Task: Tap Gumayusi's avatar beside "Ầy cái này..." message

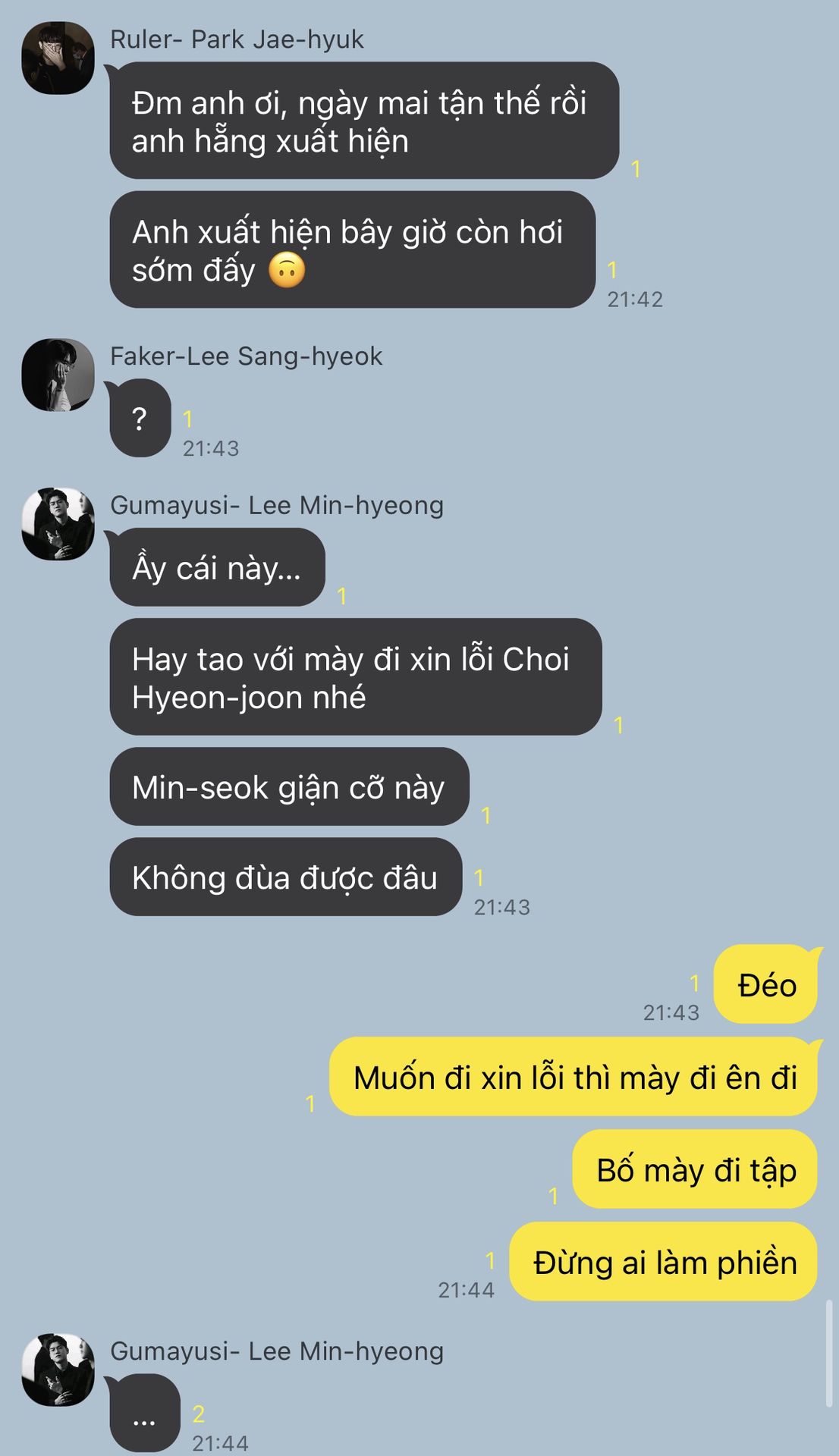Action: click(58, 524)
